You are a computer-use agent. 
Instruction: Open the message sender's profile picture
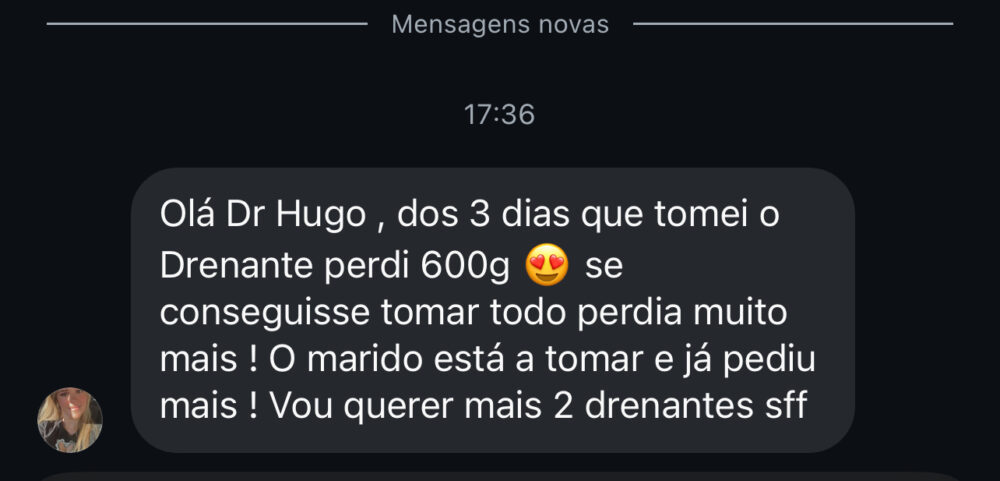coord(70,420)
